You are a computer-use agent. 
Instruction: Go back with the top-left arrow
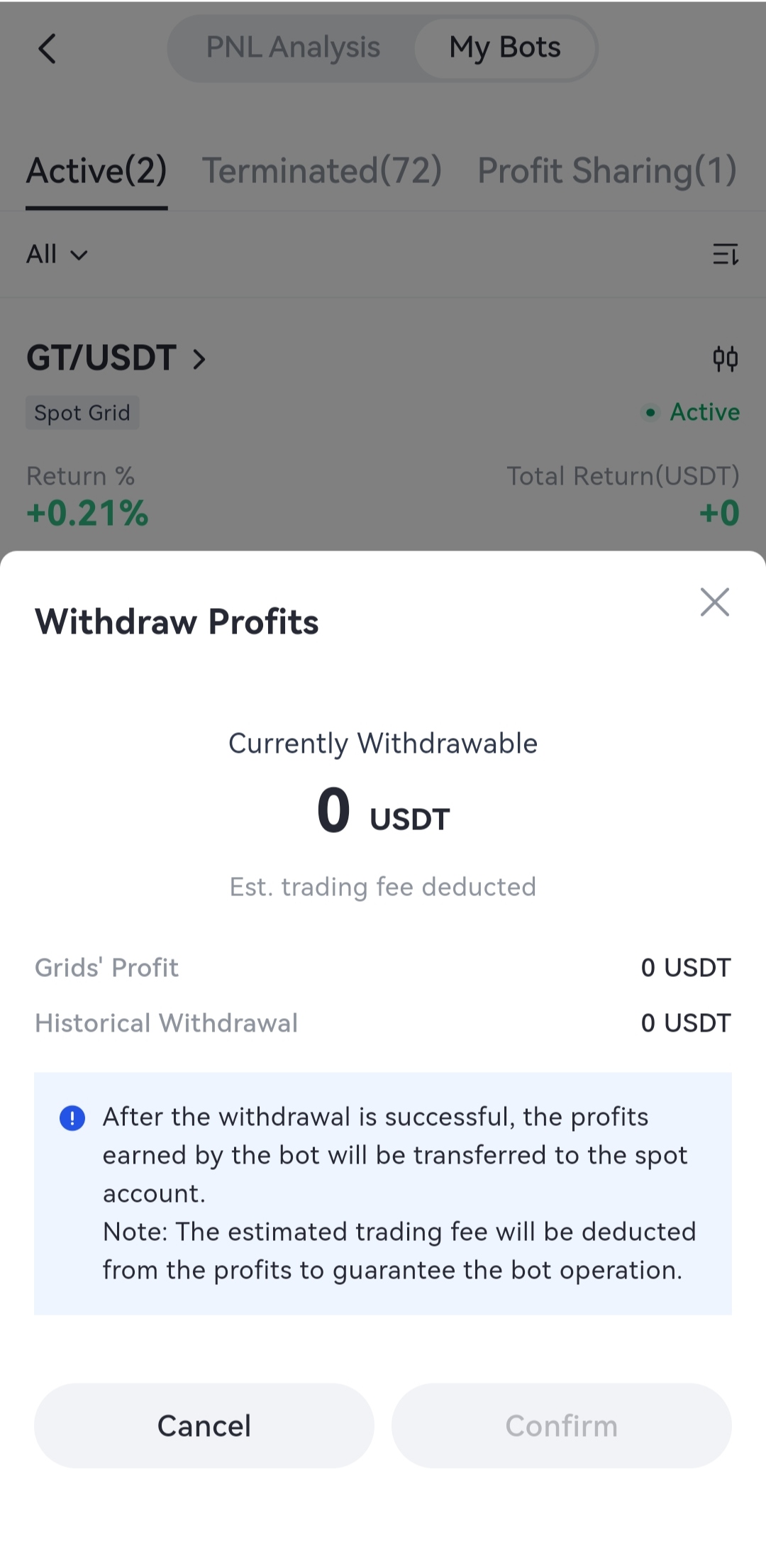click(x=48, y=49)
